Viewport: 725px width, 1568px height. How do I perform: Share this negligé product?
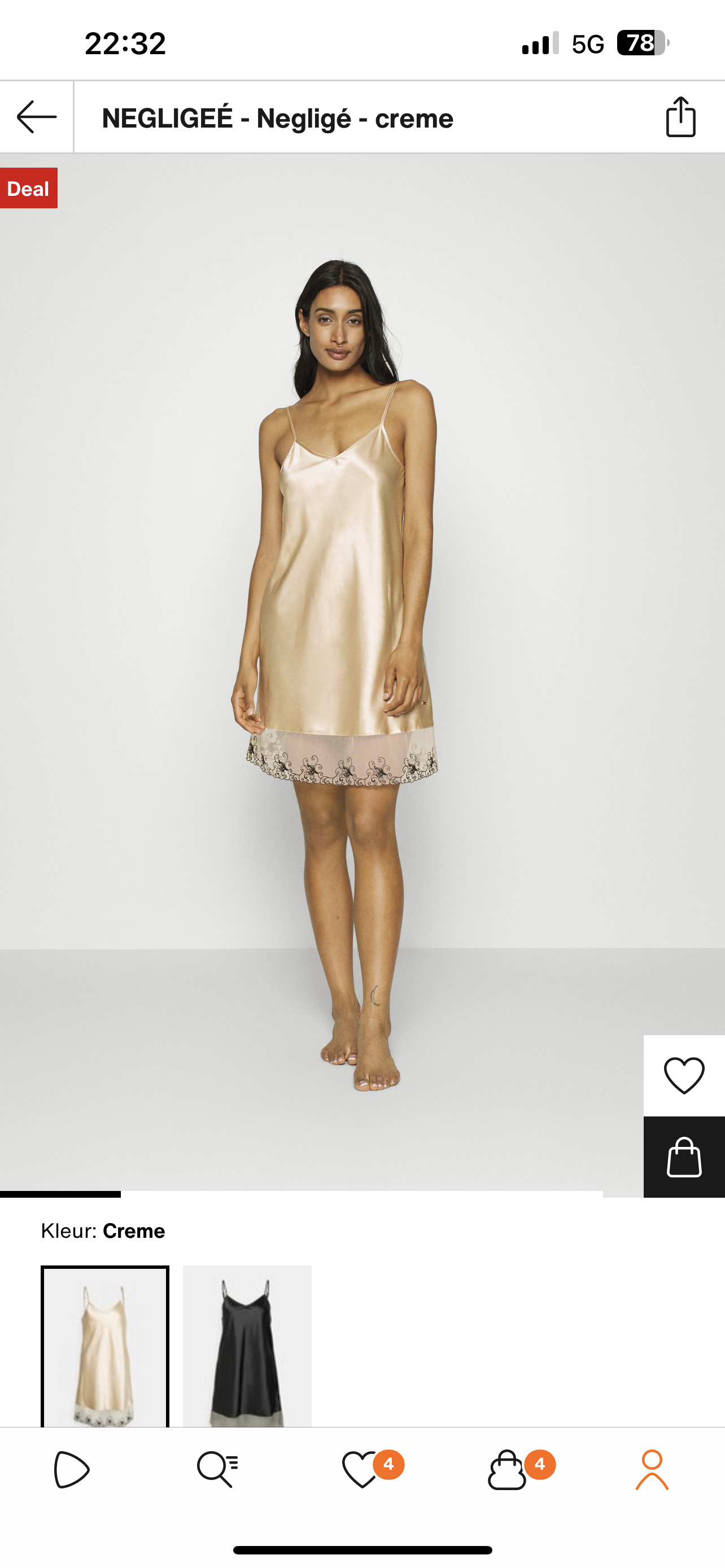(x=680, y=117)
